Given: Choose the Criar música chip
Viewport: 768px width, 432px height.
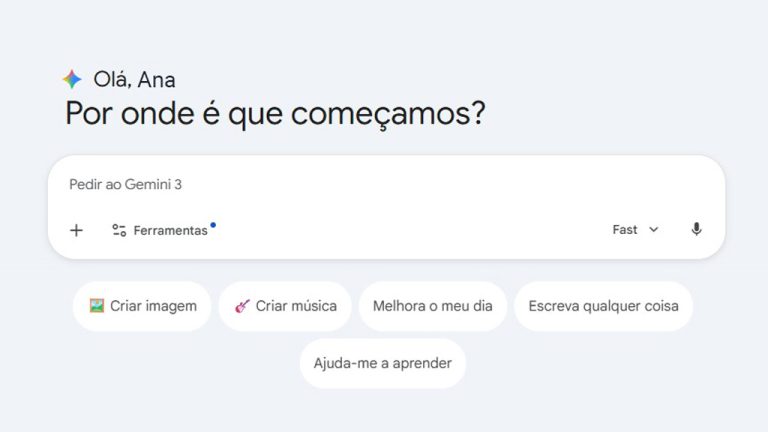Looking at the screenshot, I should 285,306.
